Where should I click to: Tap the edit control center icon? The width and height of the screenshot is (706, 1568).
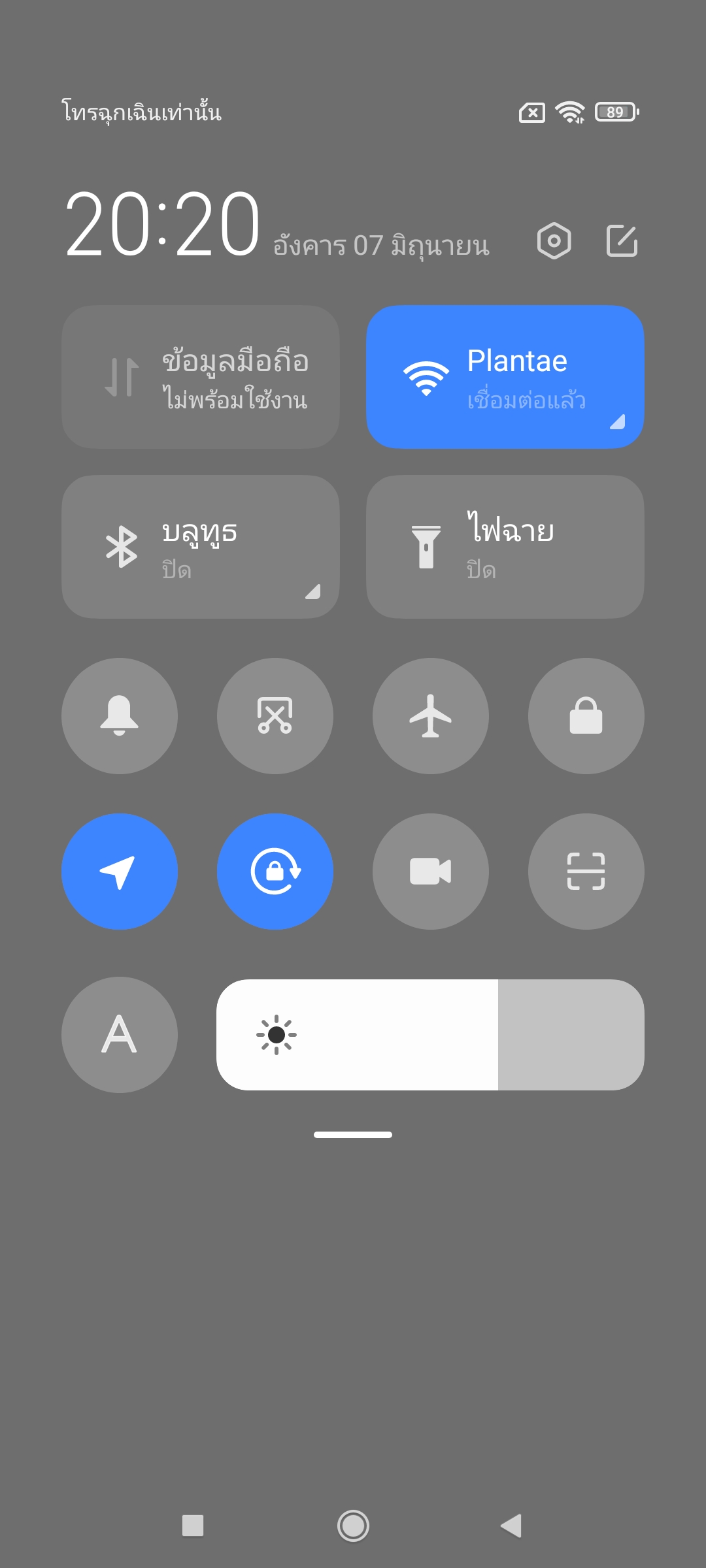[x=622, y=241]
